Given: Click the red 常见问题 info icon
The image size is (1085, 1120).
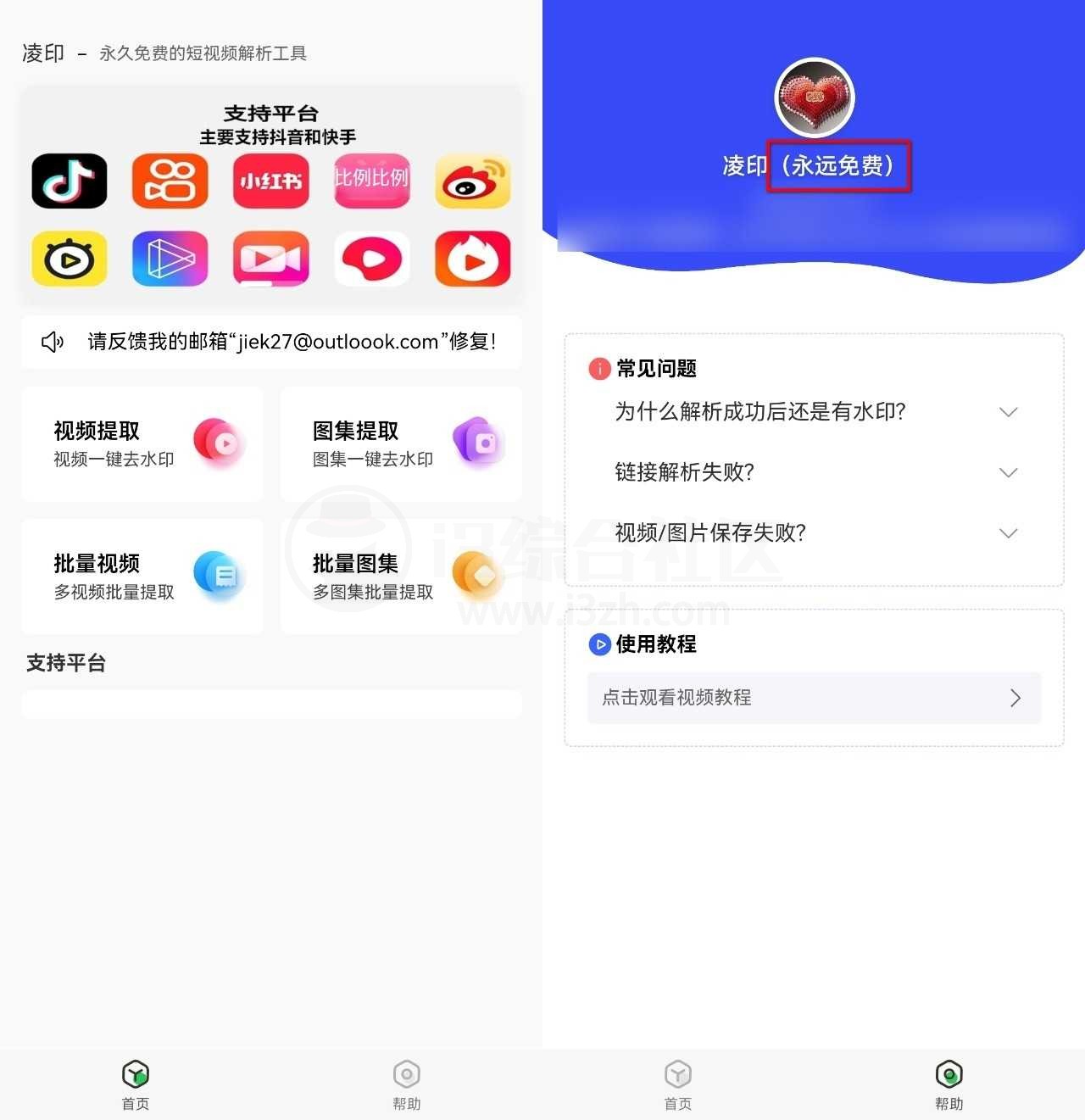Looking at the screenshot, I should tap(599, 368).
